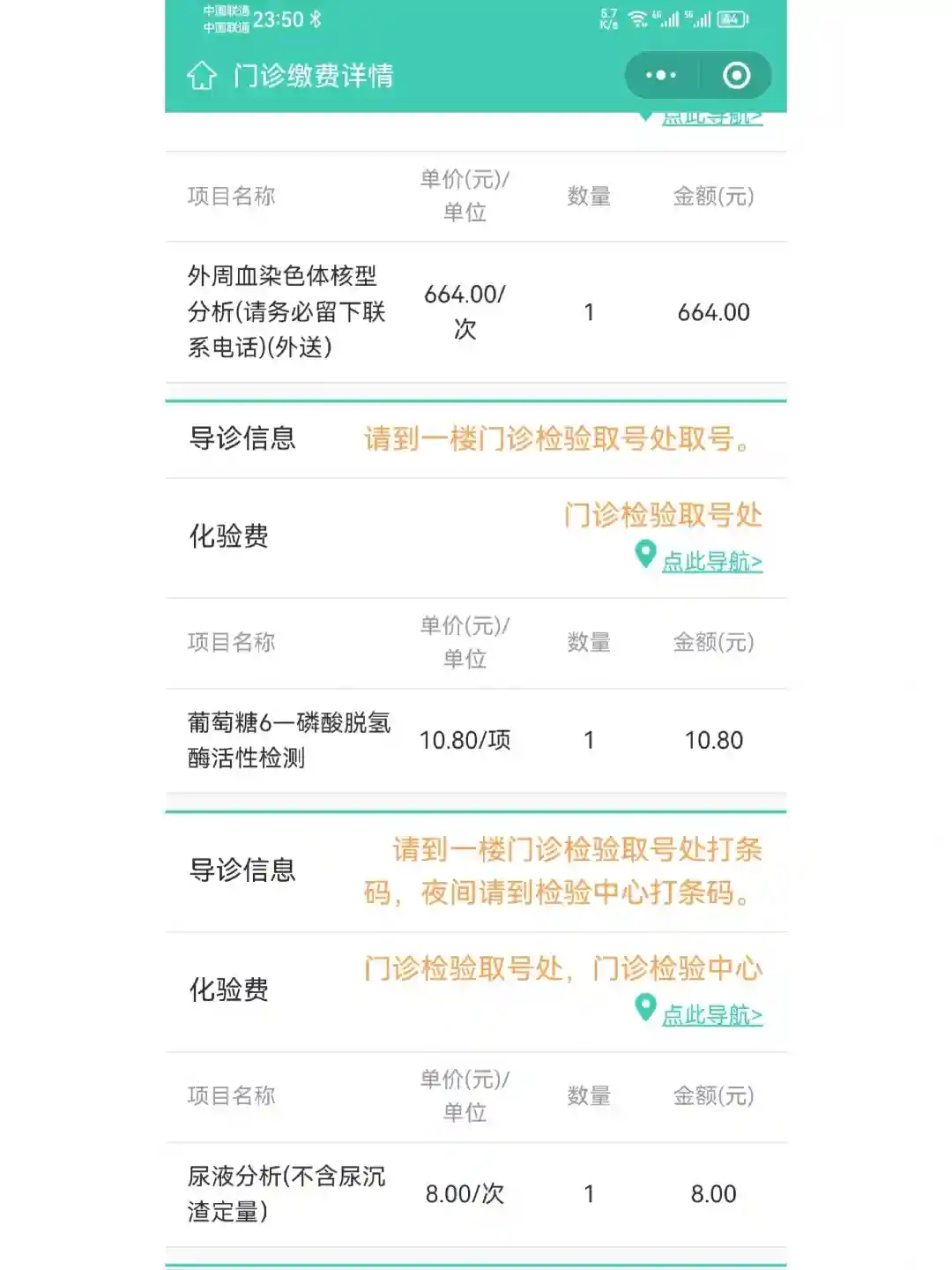Open the three-dot more menu
Screen dimensions: 952x1270
coord(661,76)
